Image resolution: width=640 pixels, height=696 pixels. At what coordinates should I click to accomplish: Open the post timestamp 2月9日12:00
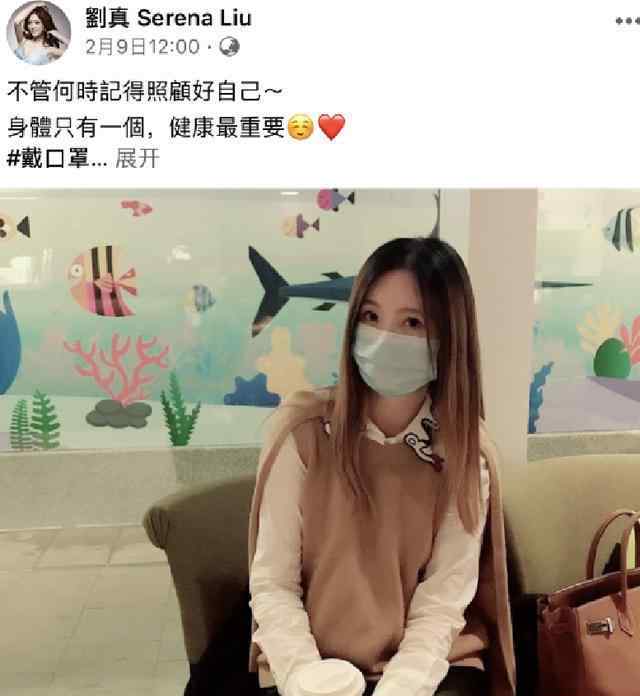click(x=142, y=46)
